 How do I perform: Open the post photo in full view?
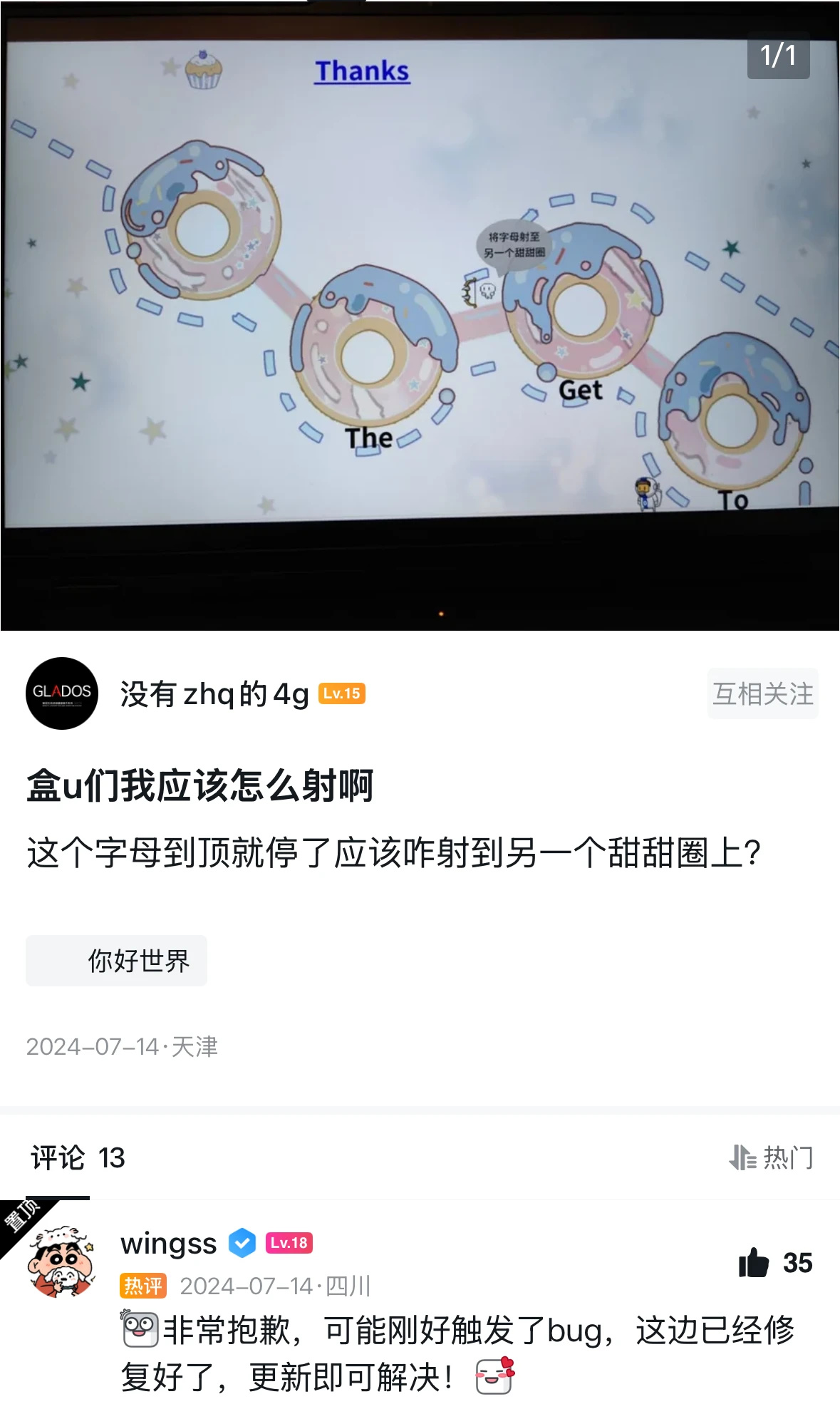(420, 314)
